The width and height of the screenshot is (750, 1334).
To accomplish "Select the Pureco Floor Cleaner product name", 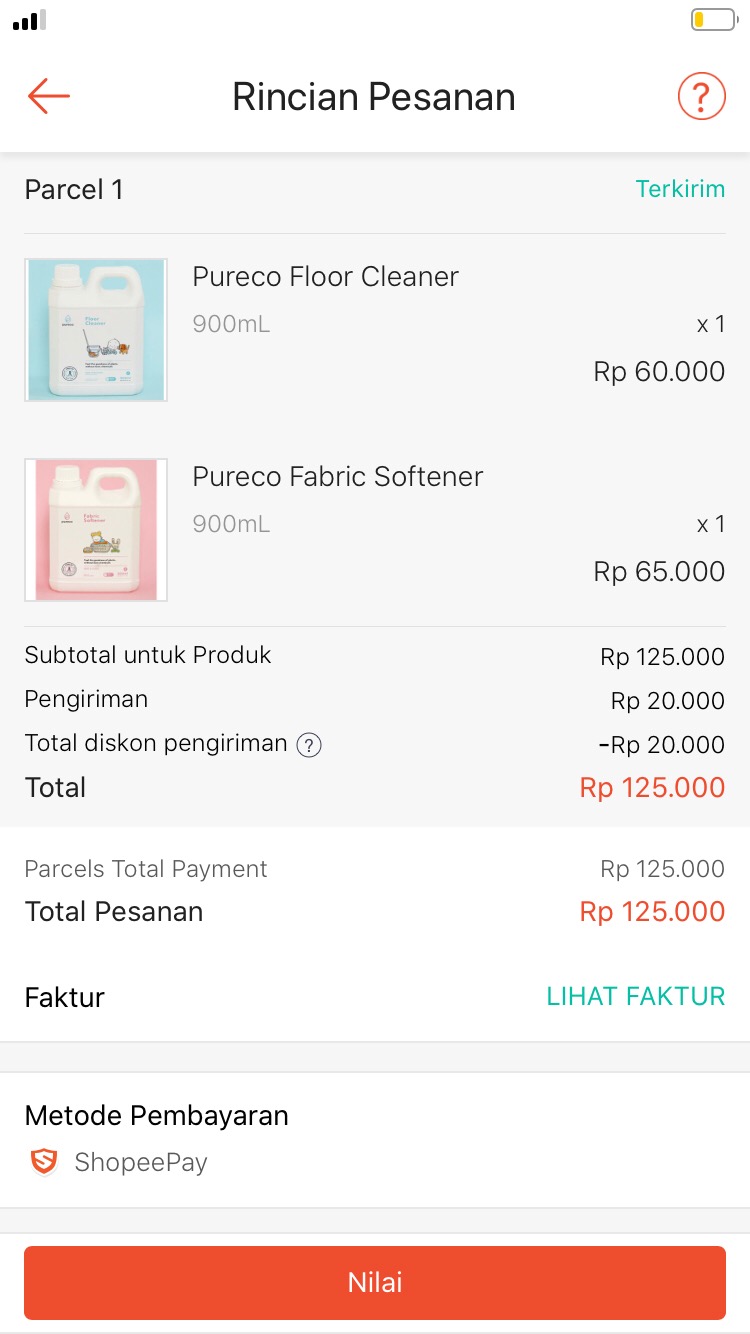I will [x=325, y=276].
